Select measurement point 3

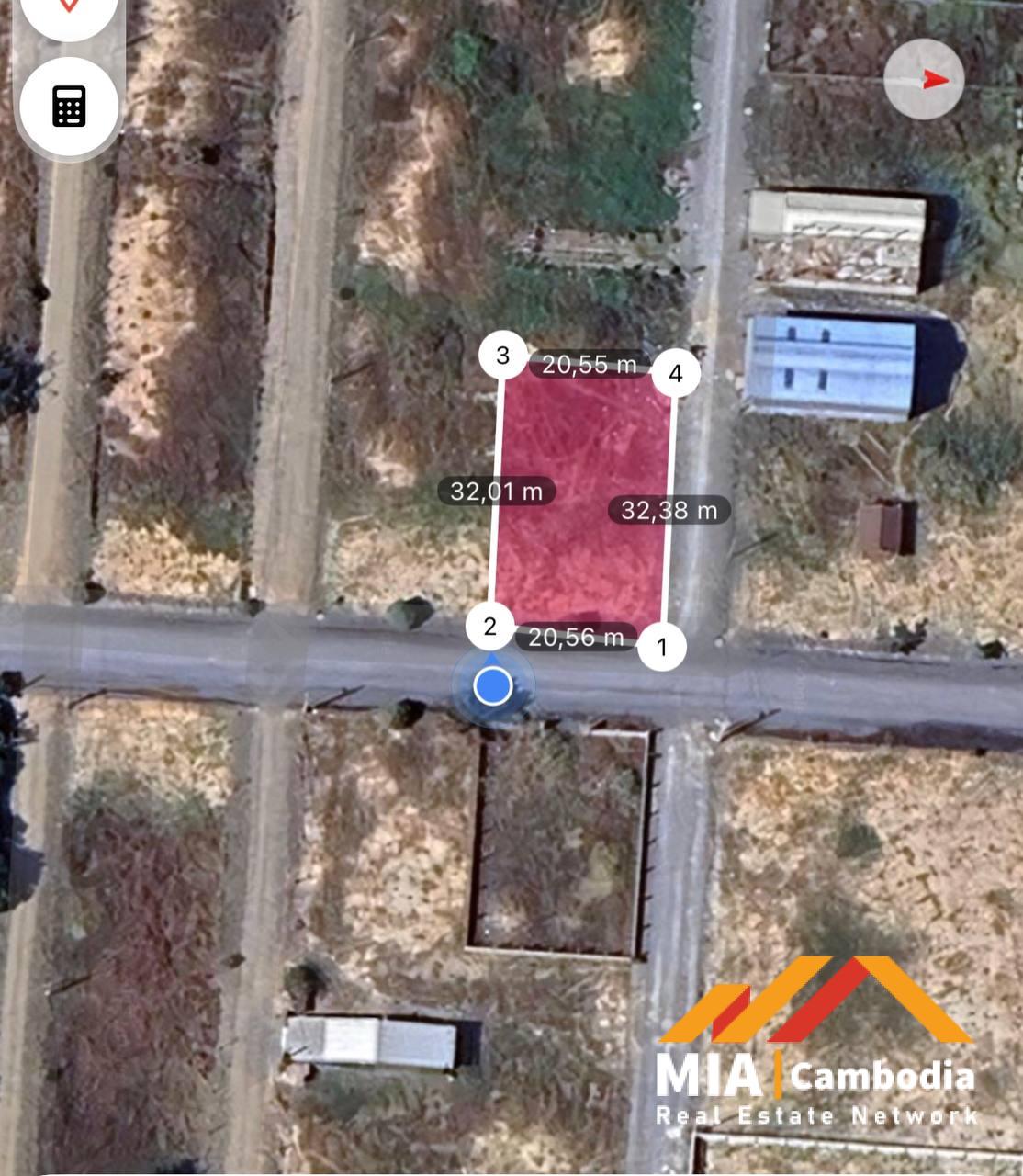502,356
